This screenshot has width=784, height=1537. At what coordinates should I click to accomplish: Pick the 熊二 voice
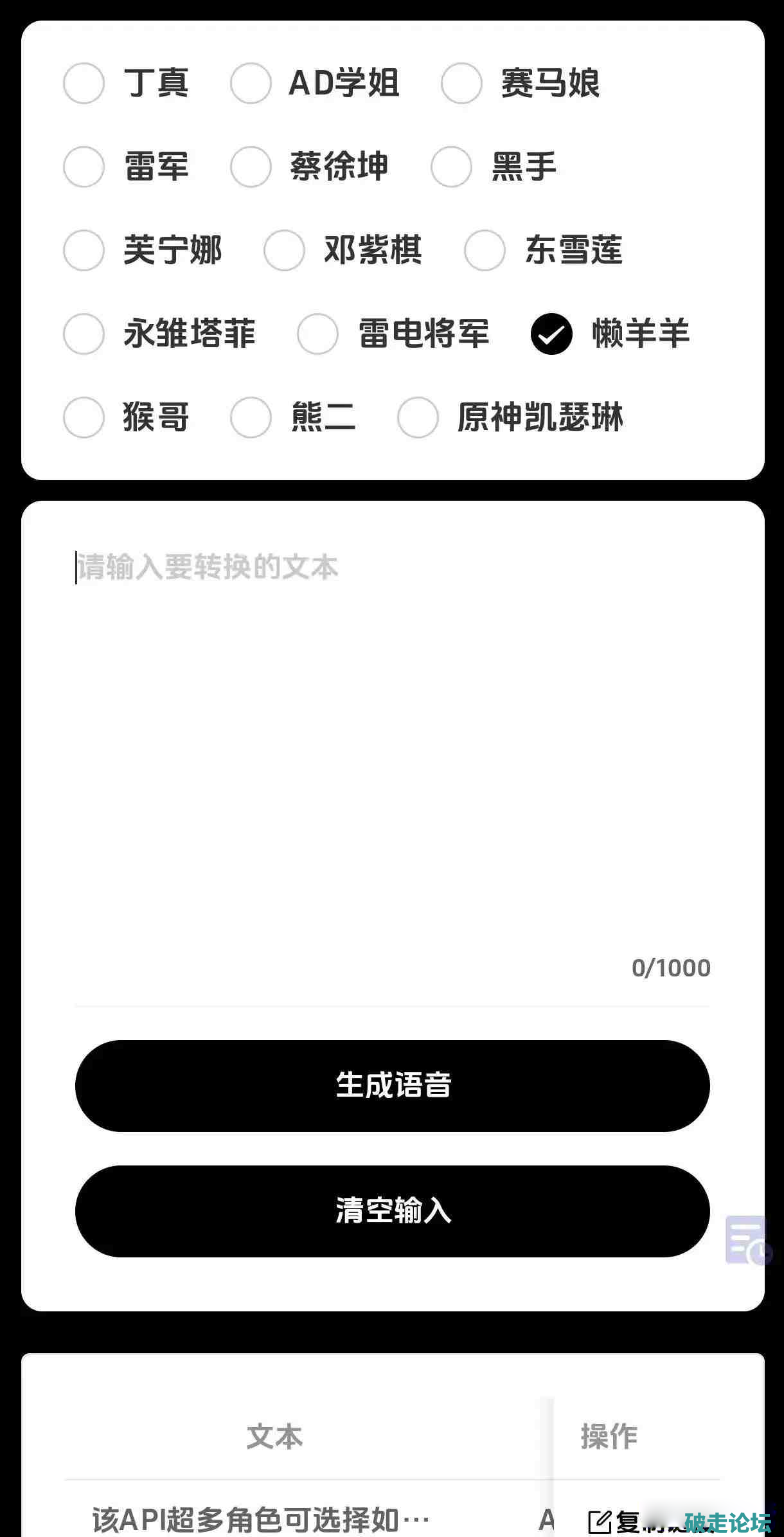(251, 417)
